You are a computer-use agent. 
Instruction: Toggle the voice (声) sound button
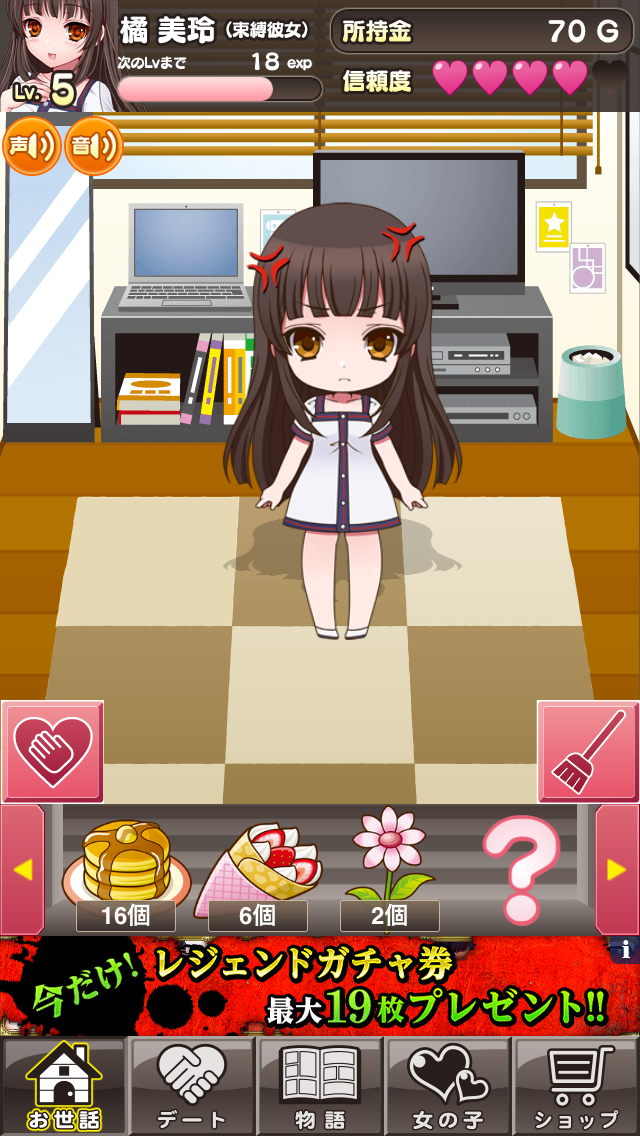point(32,146)
